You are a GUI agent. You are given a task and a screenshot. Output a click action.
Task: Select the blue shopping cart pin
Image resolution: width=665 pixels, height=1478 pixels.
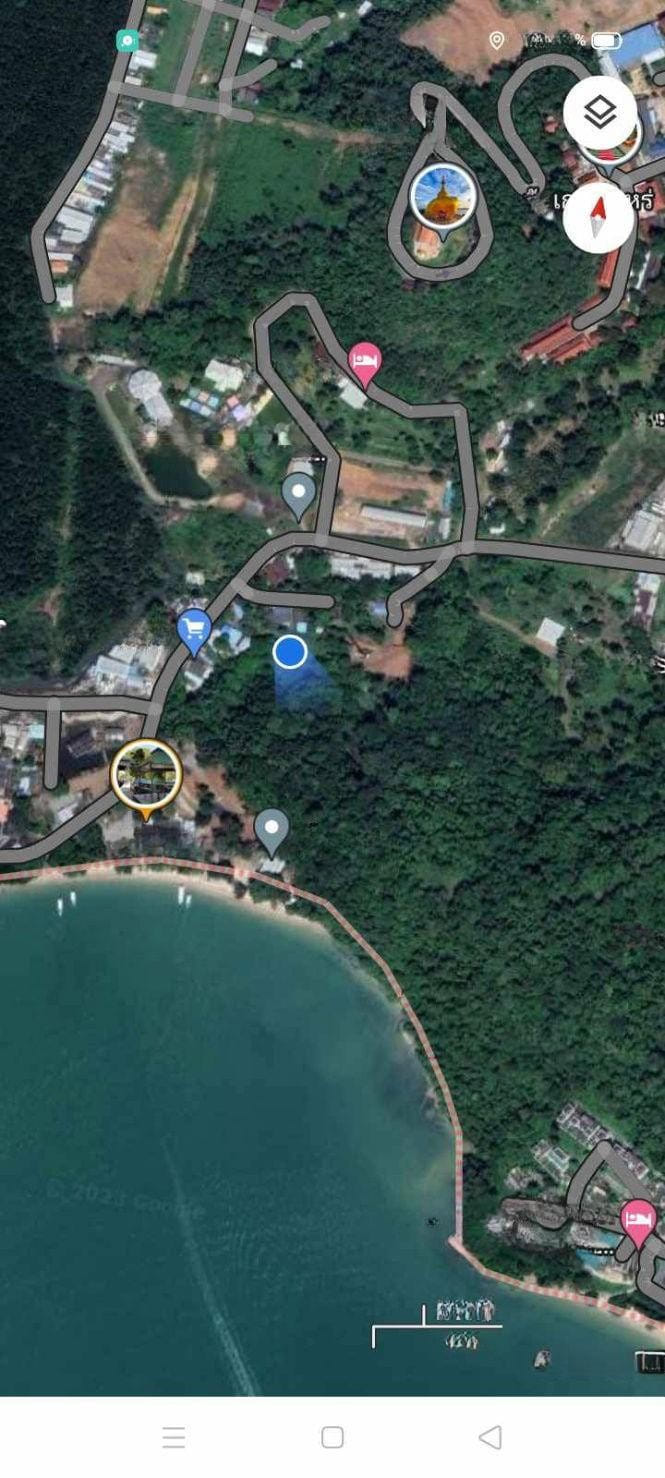click(194, 630)
